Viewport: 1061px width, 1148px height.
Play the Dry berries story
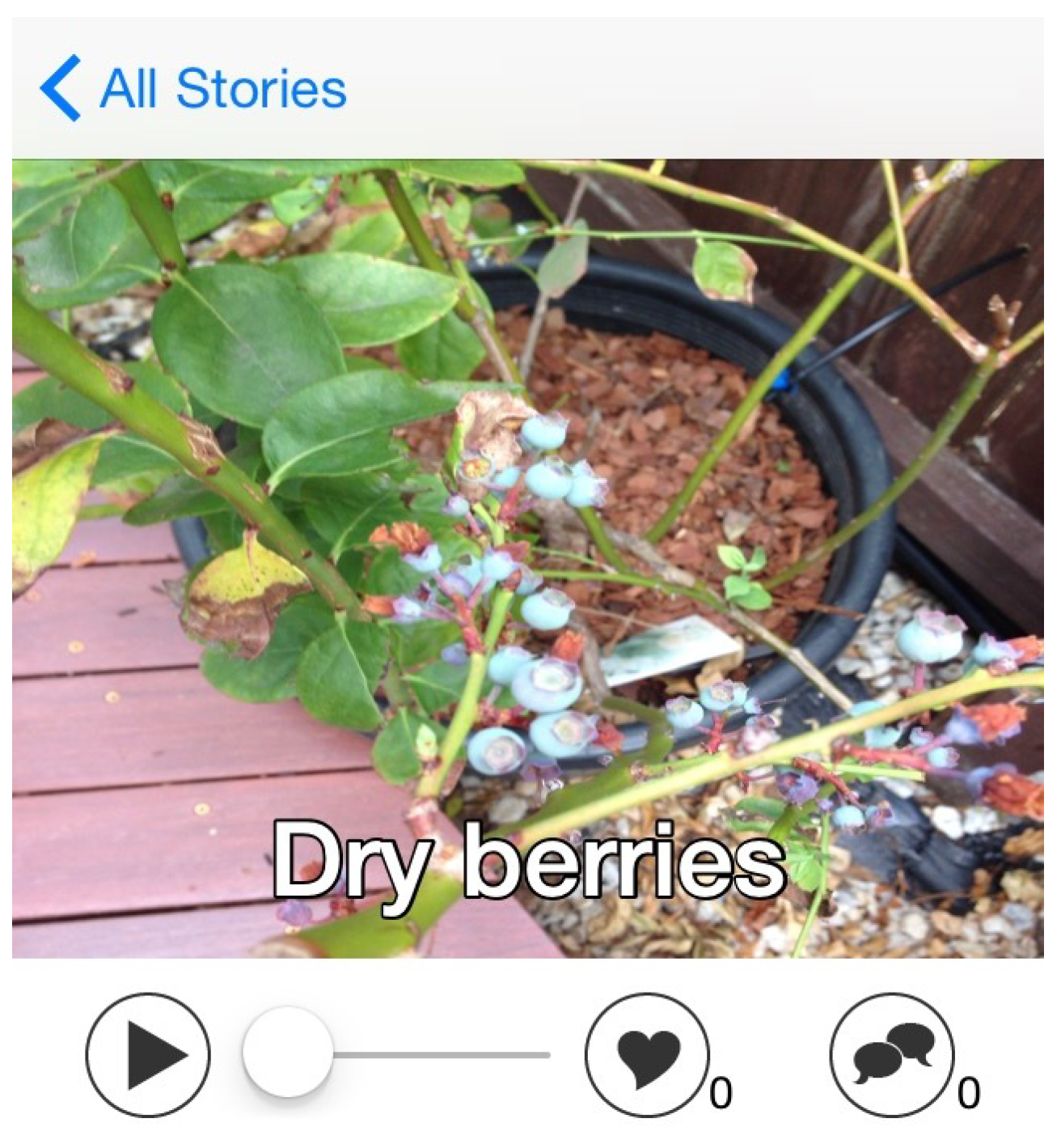pyautogui.click(x=148, y=1055)
